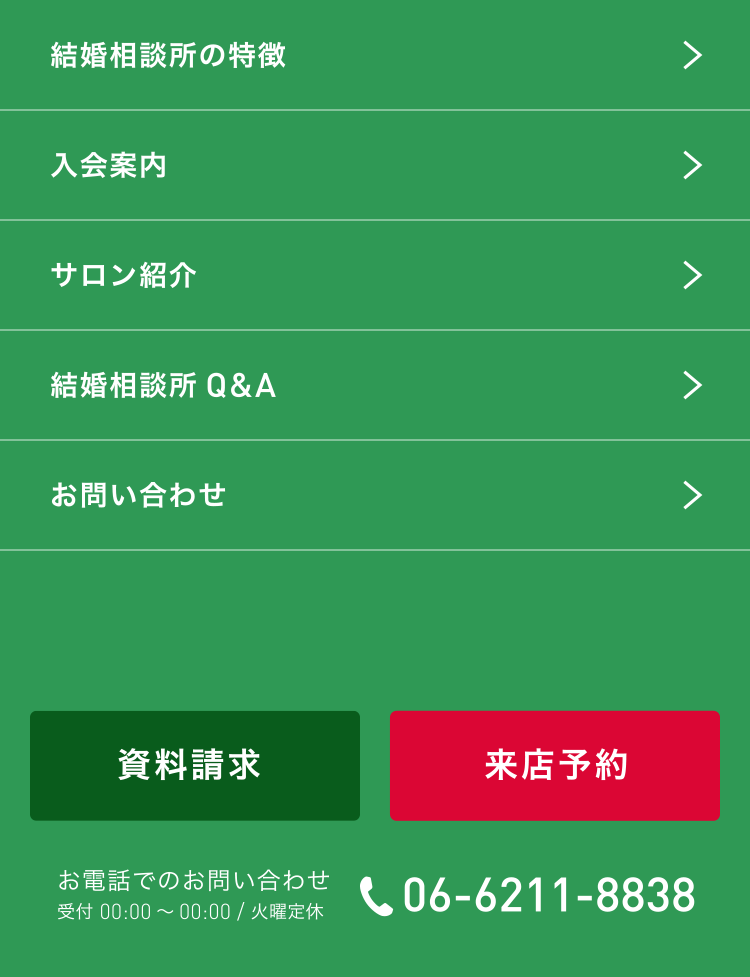The height and width of the screenshot is (977, 750).
Task: Open 結婚相談所 Q&A
Action: (375, 385)
